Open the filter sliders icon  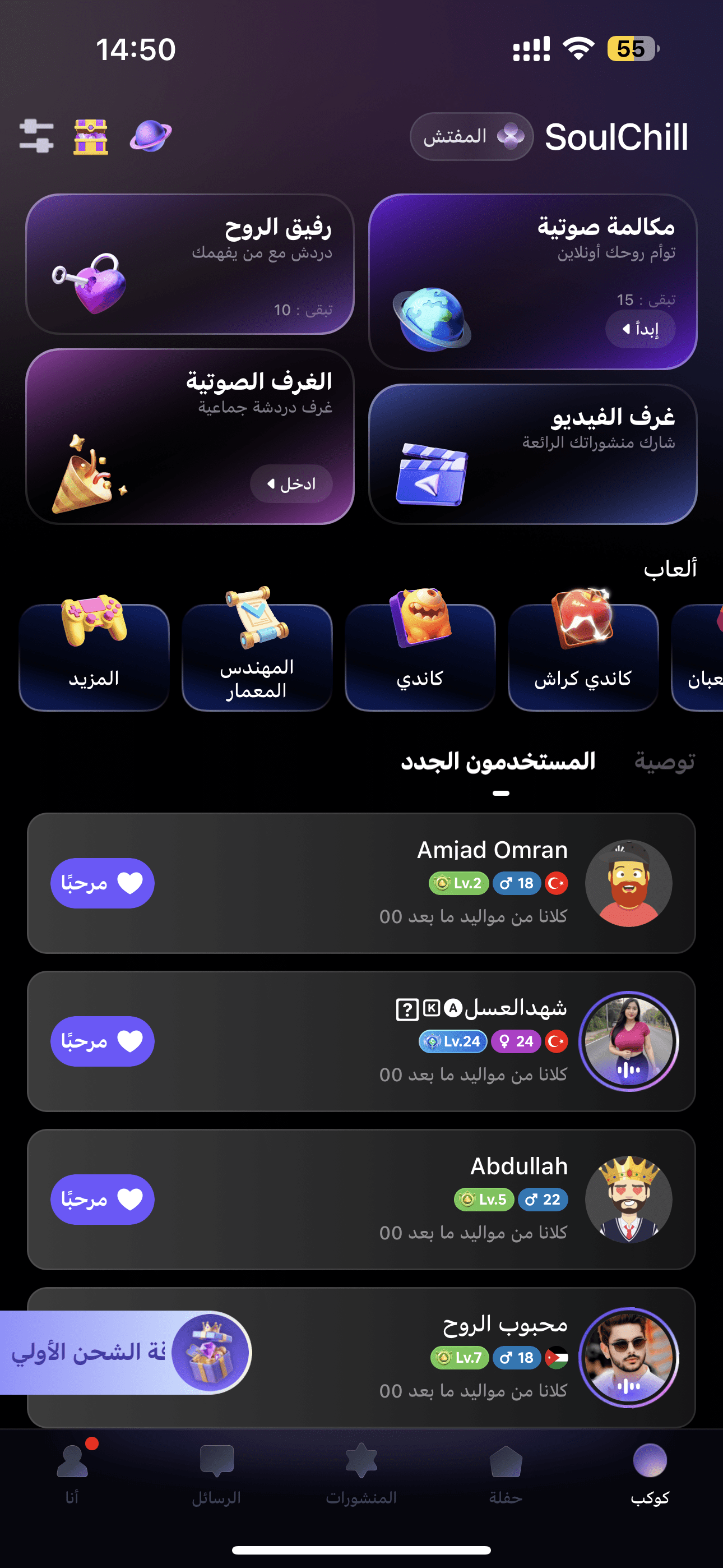point(36,136)
